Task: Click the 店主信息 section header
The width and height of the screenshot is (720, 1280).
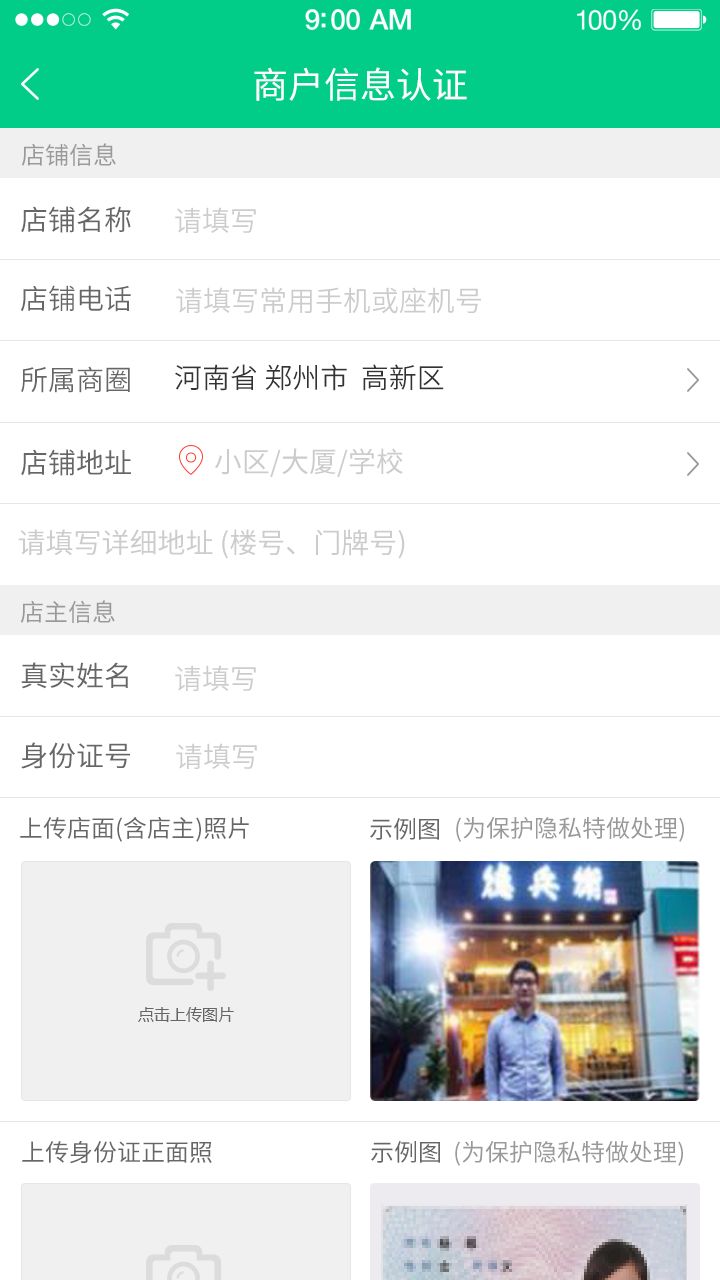Action: click(x=66, y=611)
